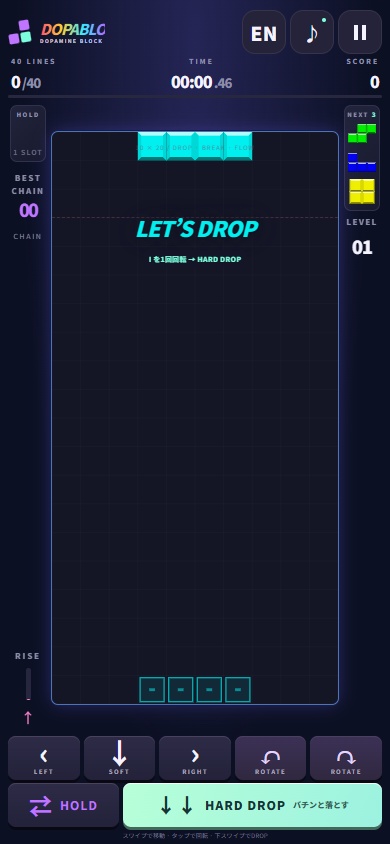Tap the HOLD button
This screenshot has height=844, width=390.
[x=63, y=805]
